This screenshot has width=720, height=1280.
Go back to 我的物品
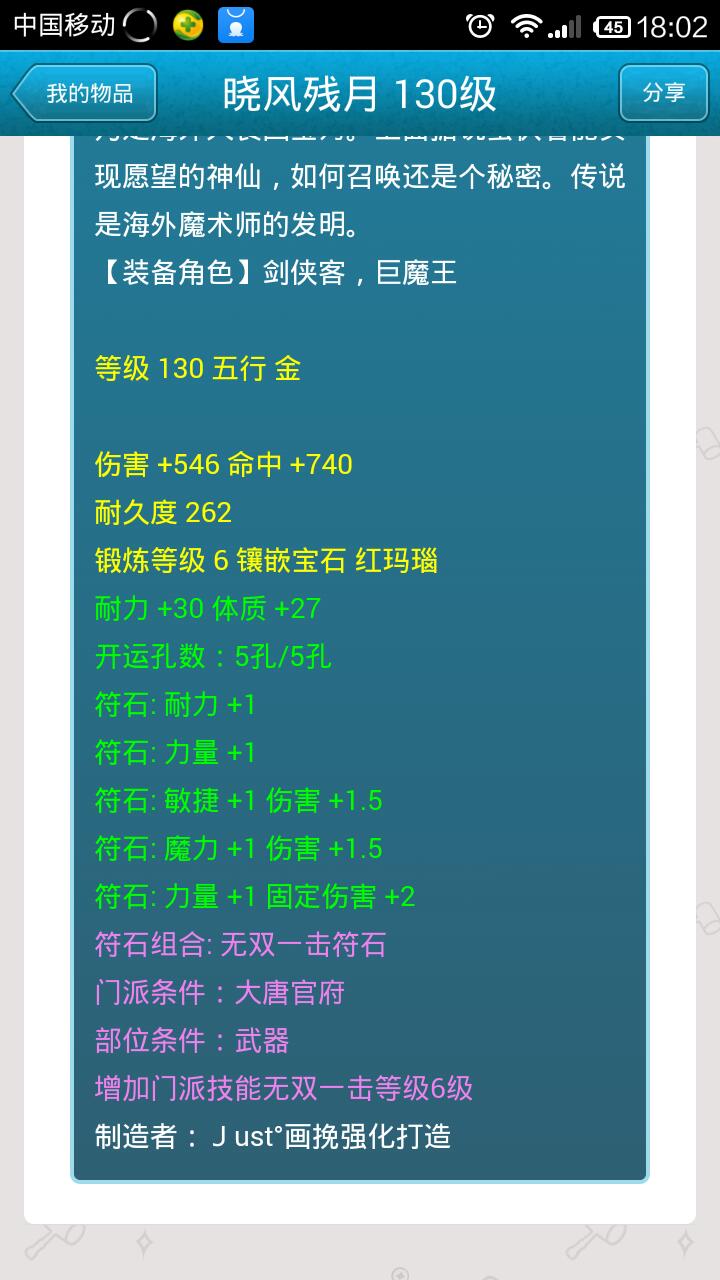click(x=85, y=94)
